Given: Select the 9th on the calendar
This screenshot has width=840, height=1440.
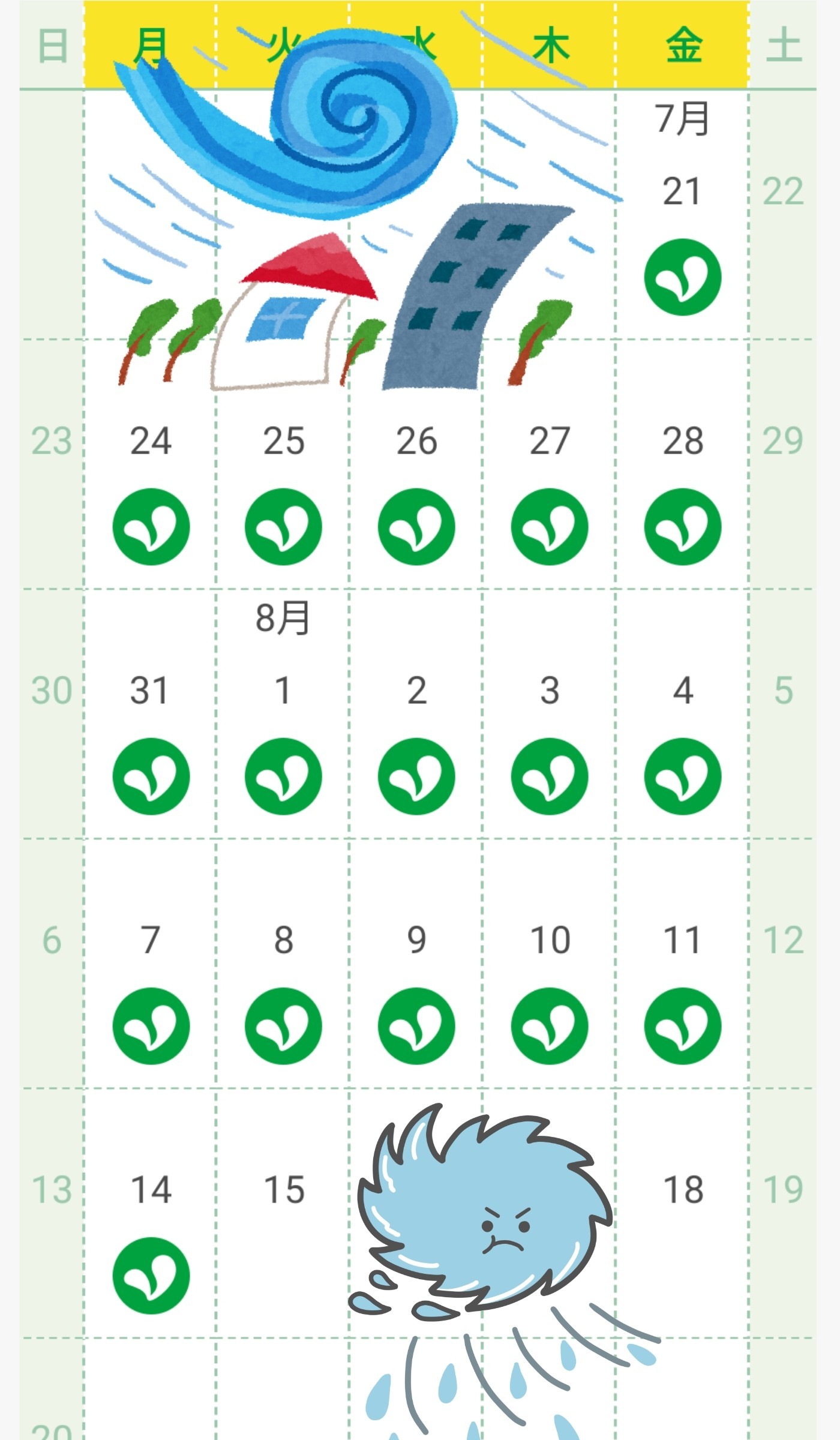Looking at the screenshot, I should (x=416, y=963).
